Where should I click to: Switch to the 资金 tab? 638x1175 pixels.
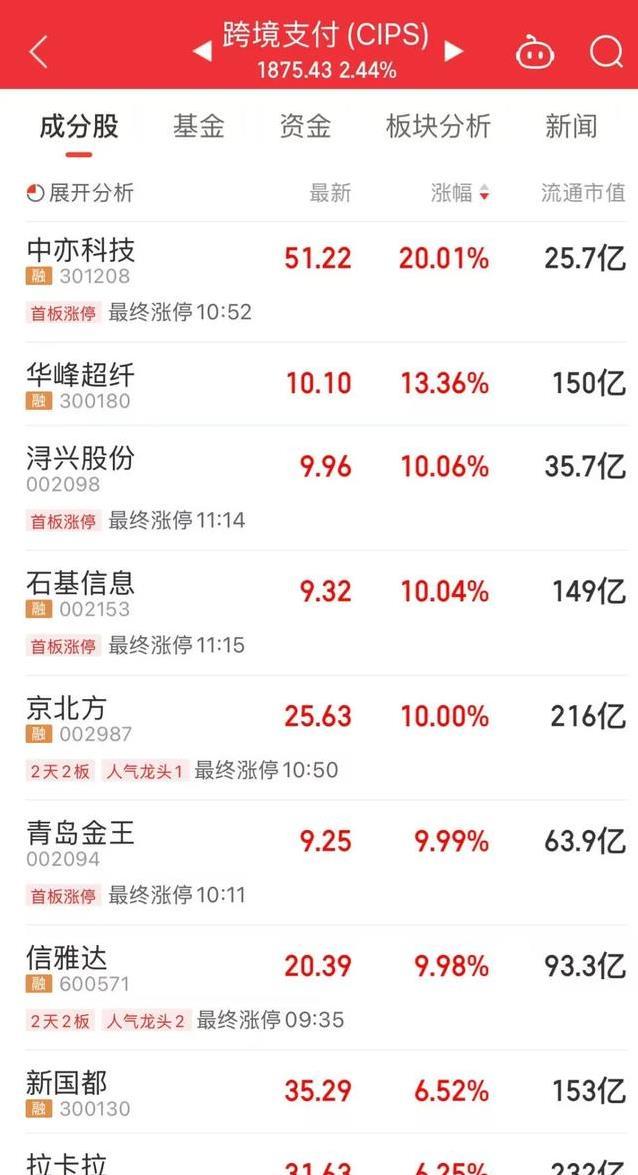tap(305, 126)
